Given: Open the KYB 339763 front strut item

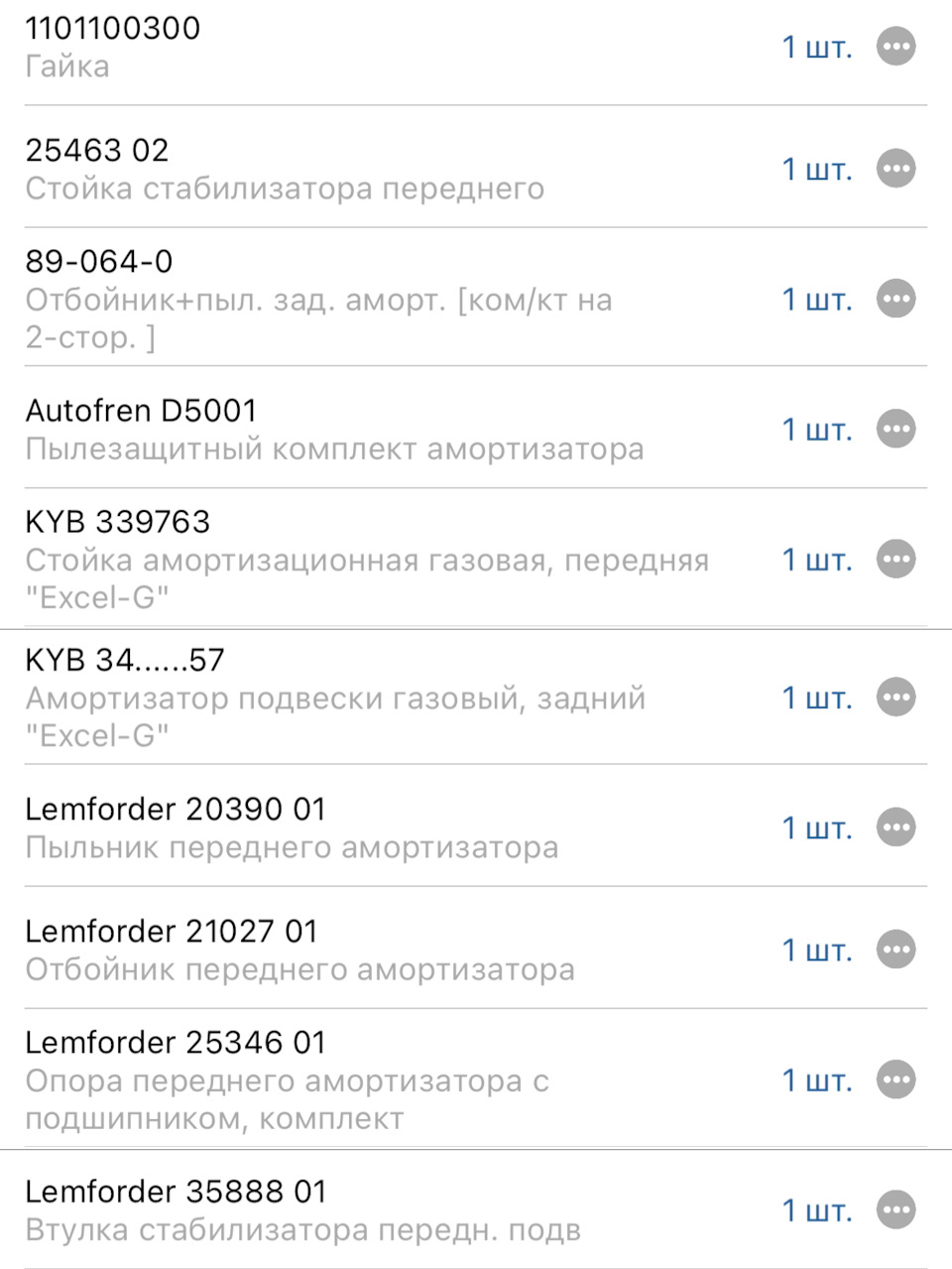Looking at the screenshot, I should point(367,559).
